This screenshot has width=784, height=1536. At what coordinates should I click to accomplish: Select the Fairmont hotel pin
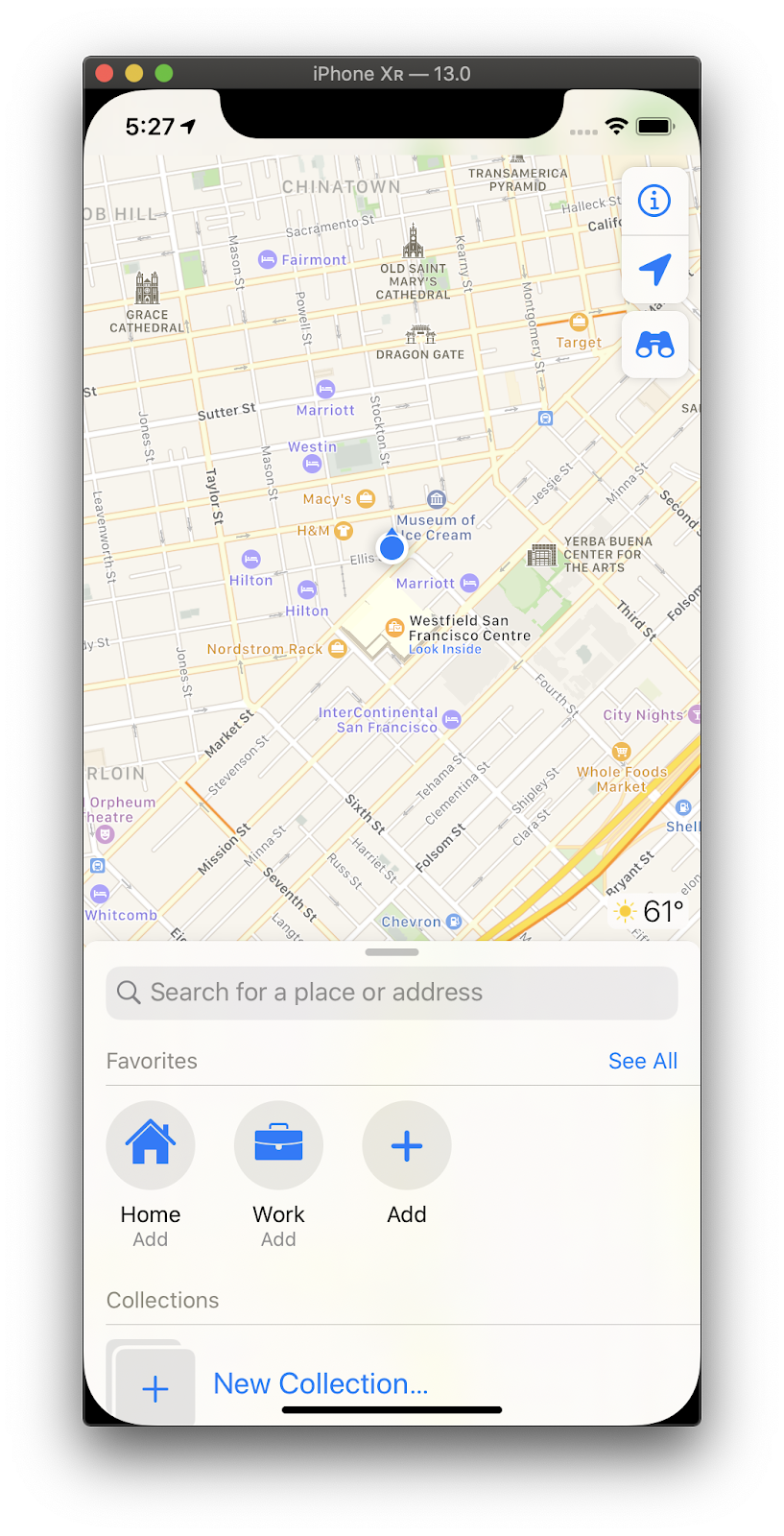[x=268, y=259]
